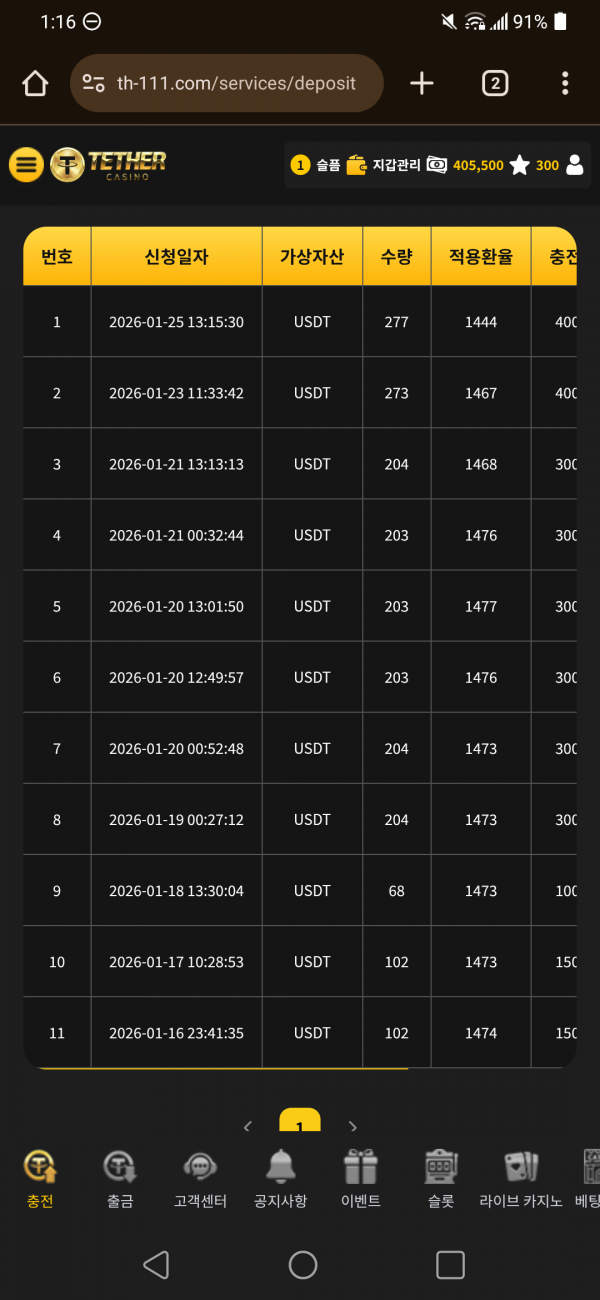Open the 이벤트 tab
This screenshot has width=600, height=1300.
(361, 1180)
